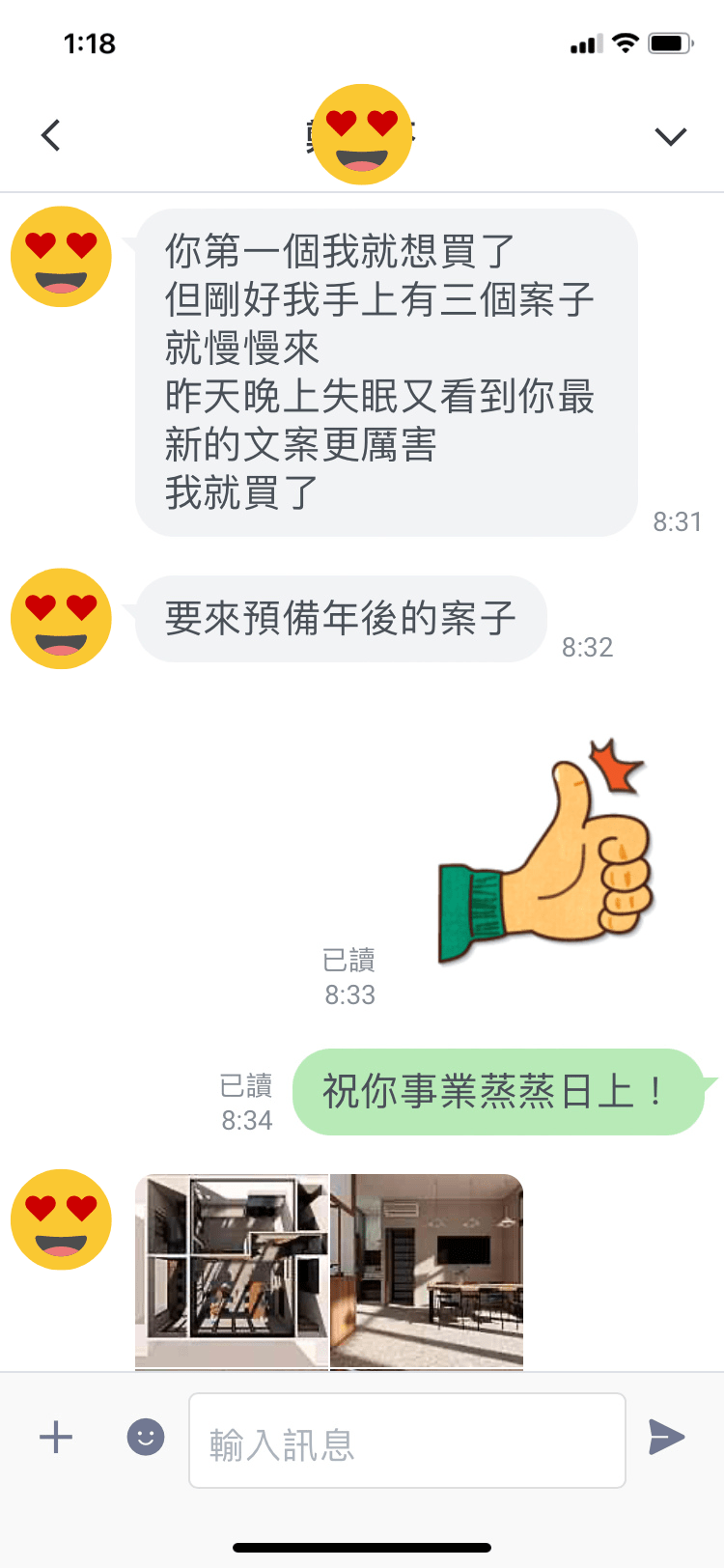Open the dining room interior photo
The width and height of the screenshot is (724, 1568).
pos(427,1271)
